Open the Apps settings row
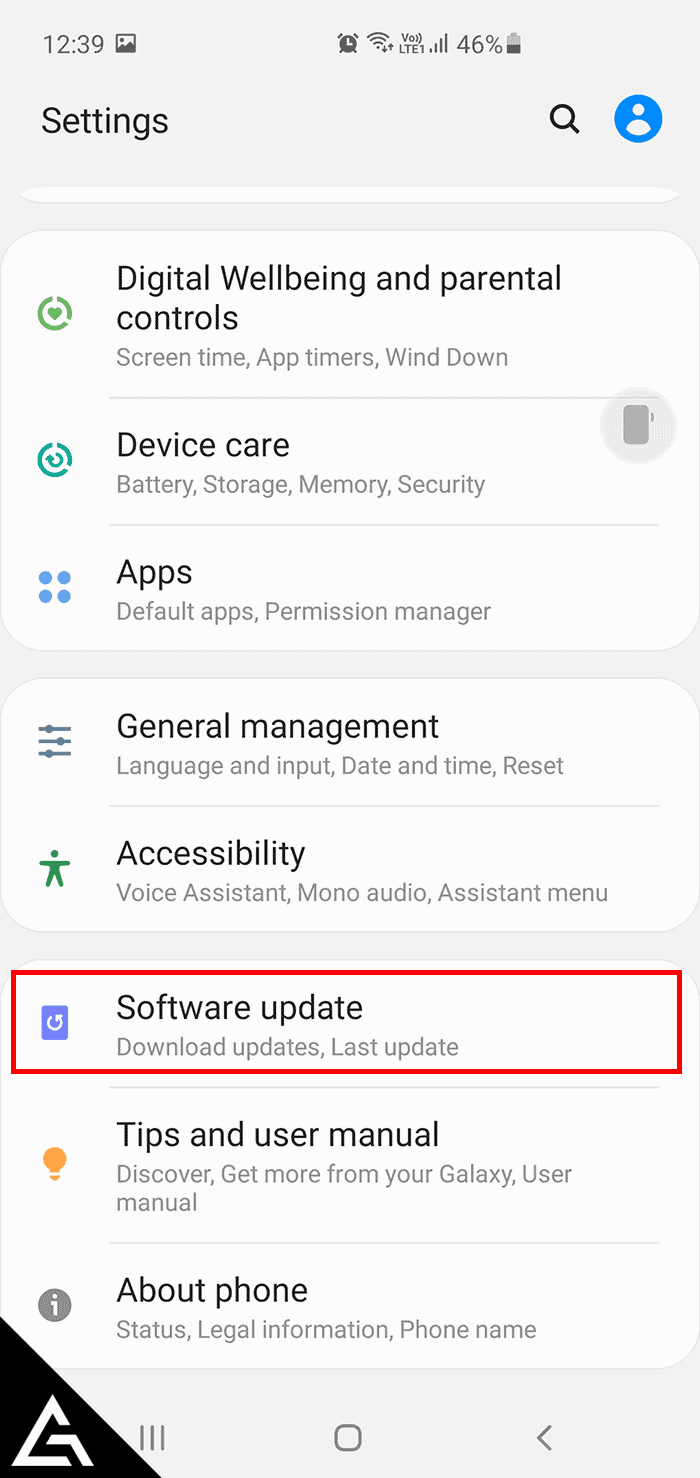700x1478 pixels. pyautogui.click(x=350, y=588)
